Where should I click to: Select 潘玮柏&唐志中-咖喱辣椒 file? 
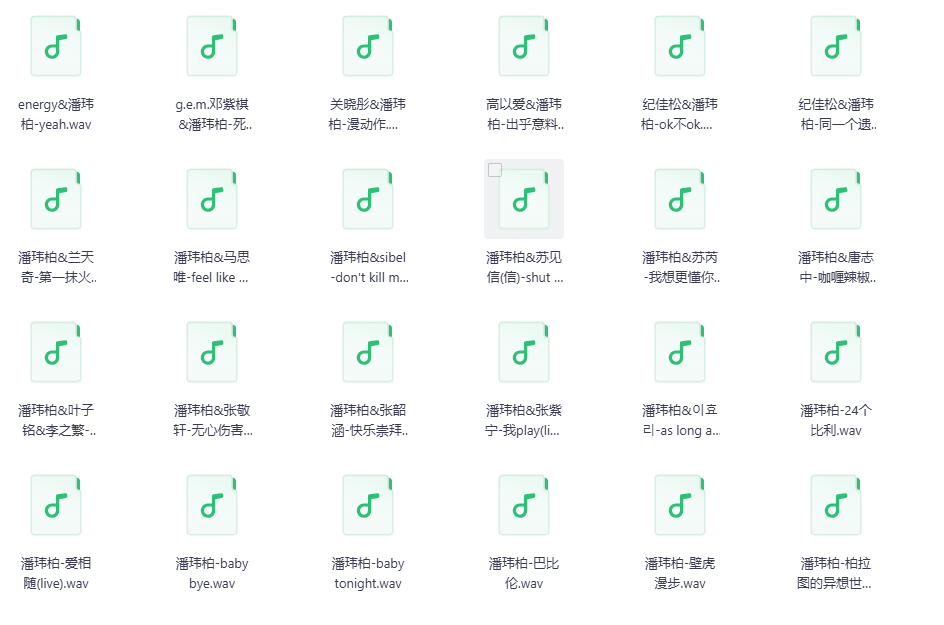(836, 200)
